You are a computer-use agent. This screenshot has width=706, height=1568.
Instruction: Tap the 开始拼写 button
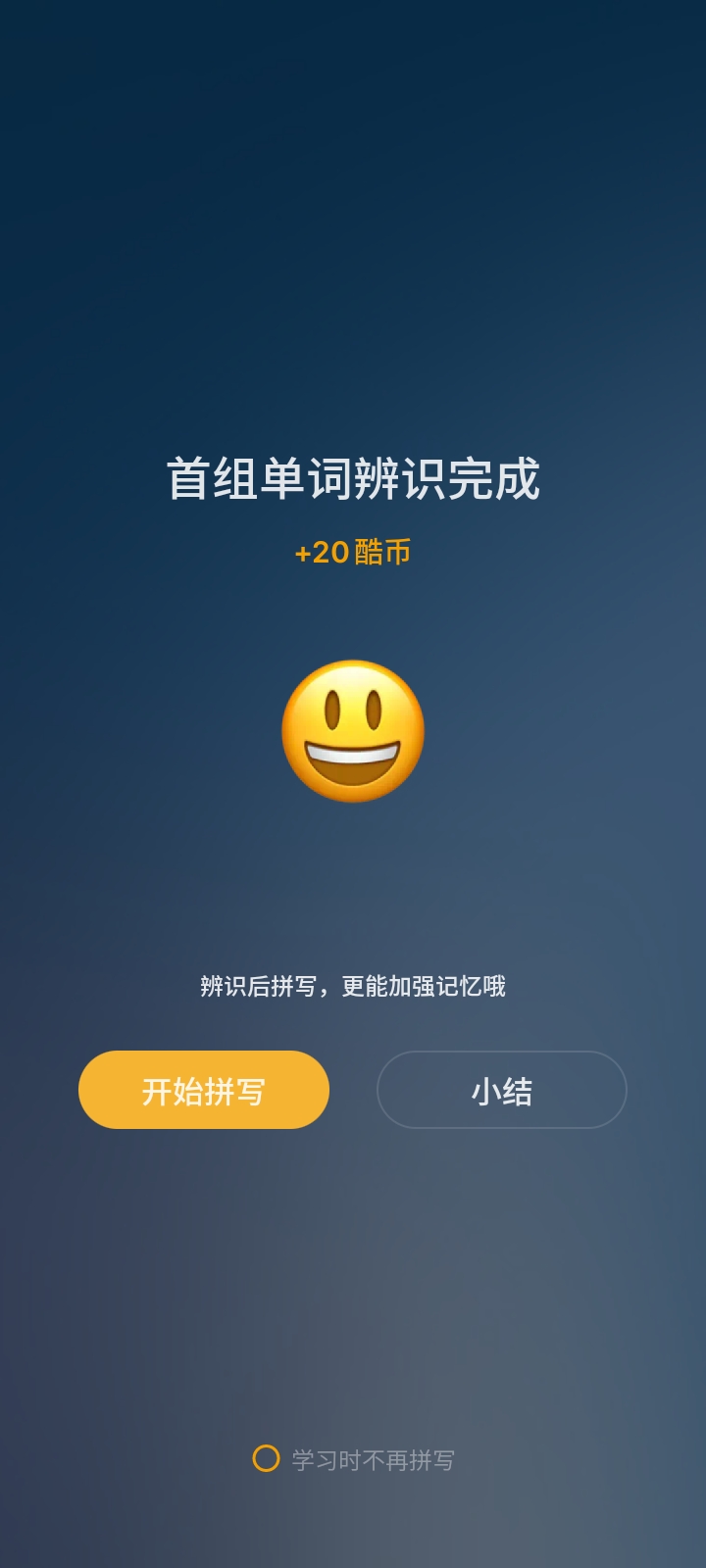point(204,1090)
